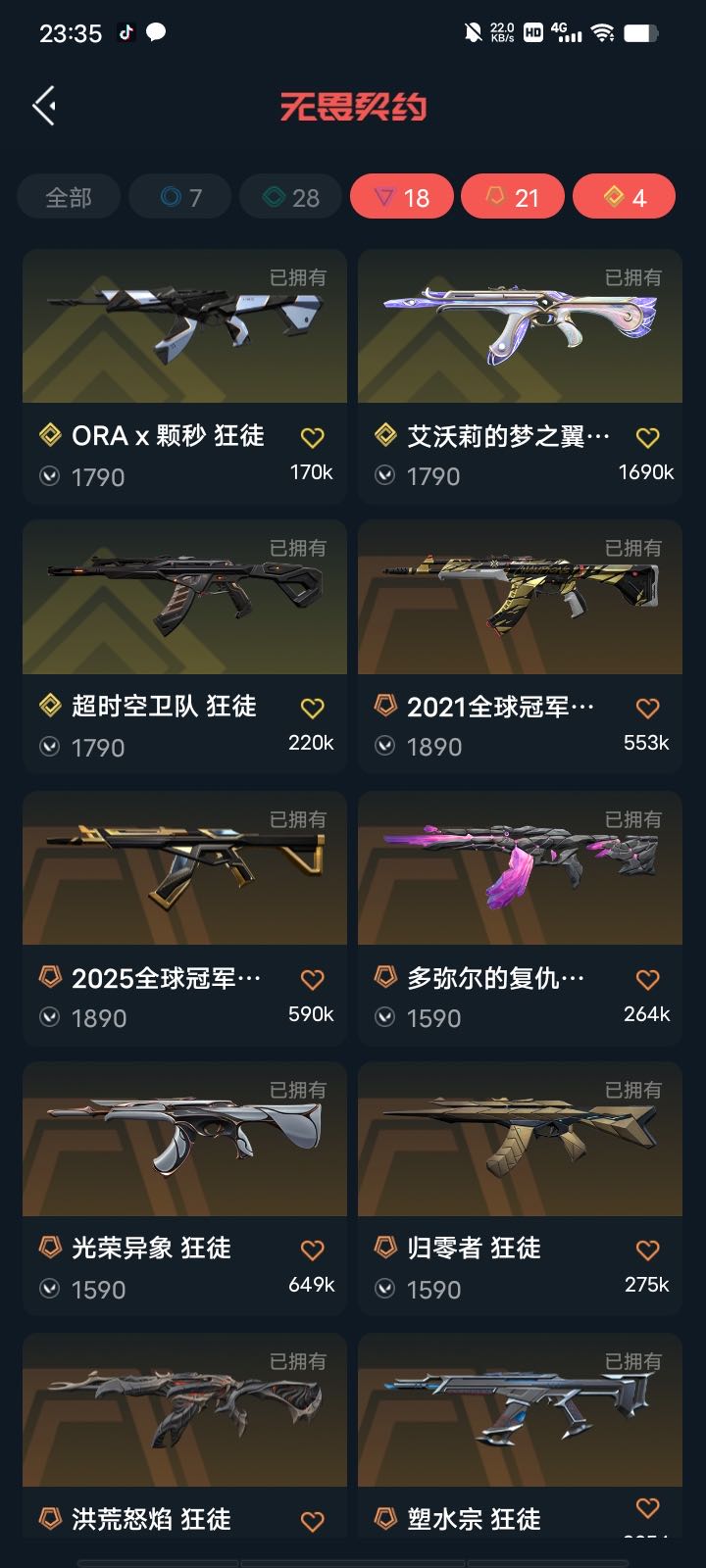Viewport: 706px width, 1568px height.
Task: Toggle the blue tier chip showing 7
Action: coord(180,197)
